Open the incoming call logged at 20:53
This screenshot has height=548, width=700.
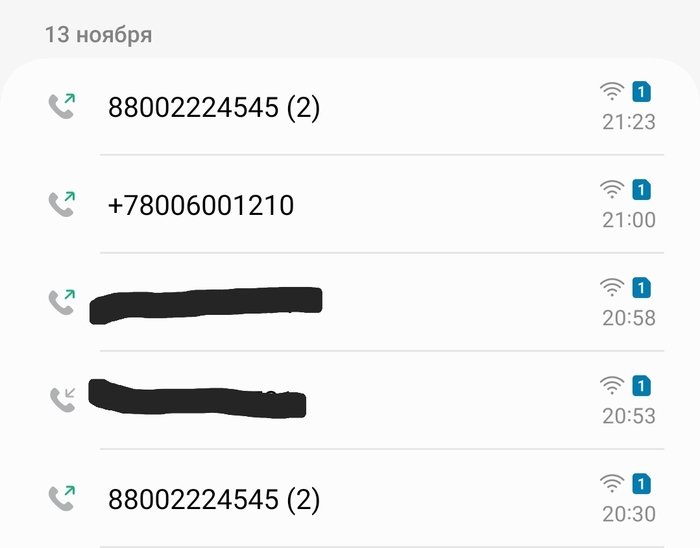pos(196,398)
